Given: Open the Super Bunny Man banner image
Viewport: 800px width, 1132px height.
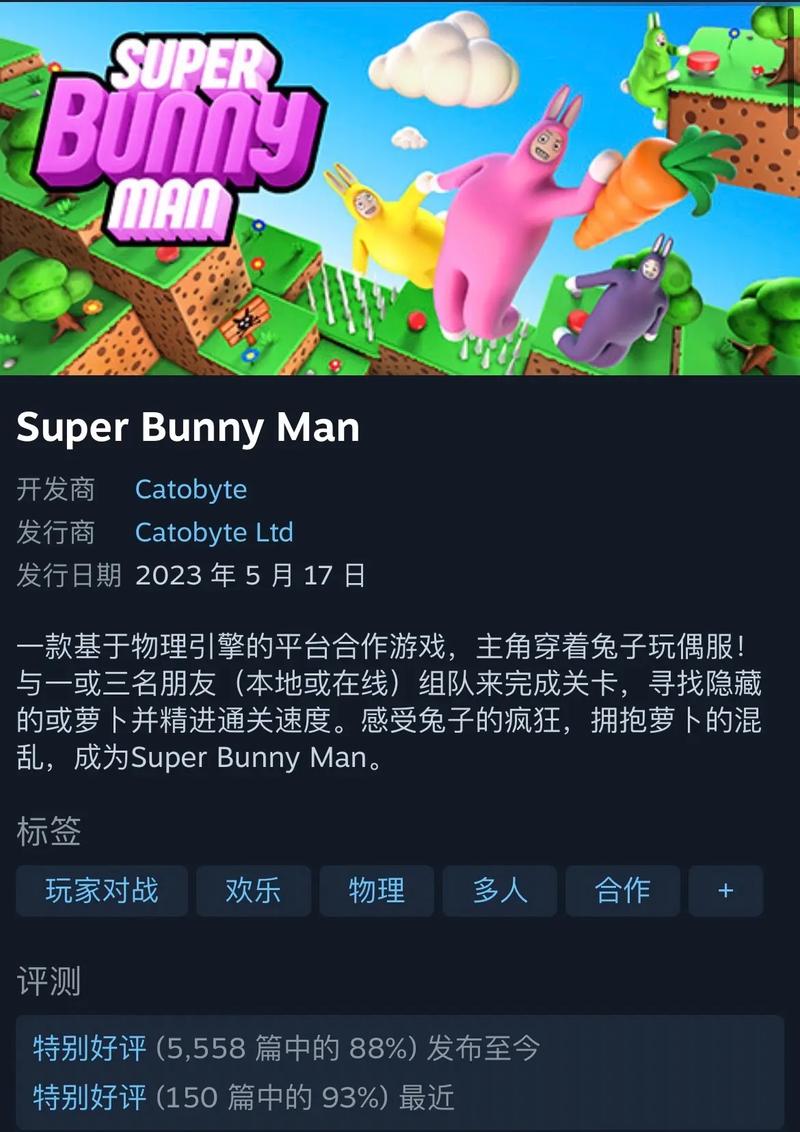Looking at the screenshot, I should click(x=400, y=190).
